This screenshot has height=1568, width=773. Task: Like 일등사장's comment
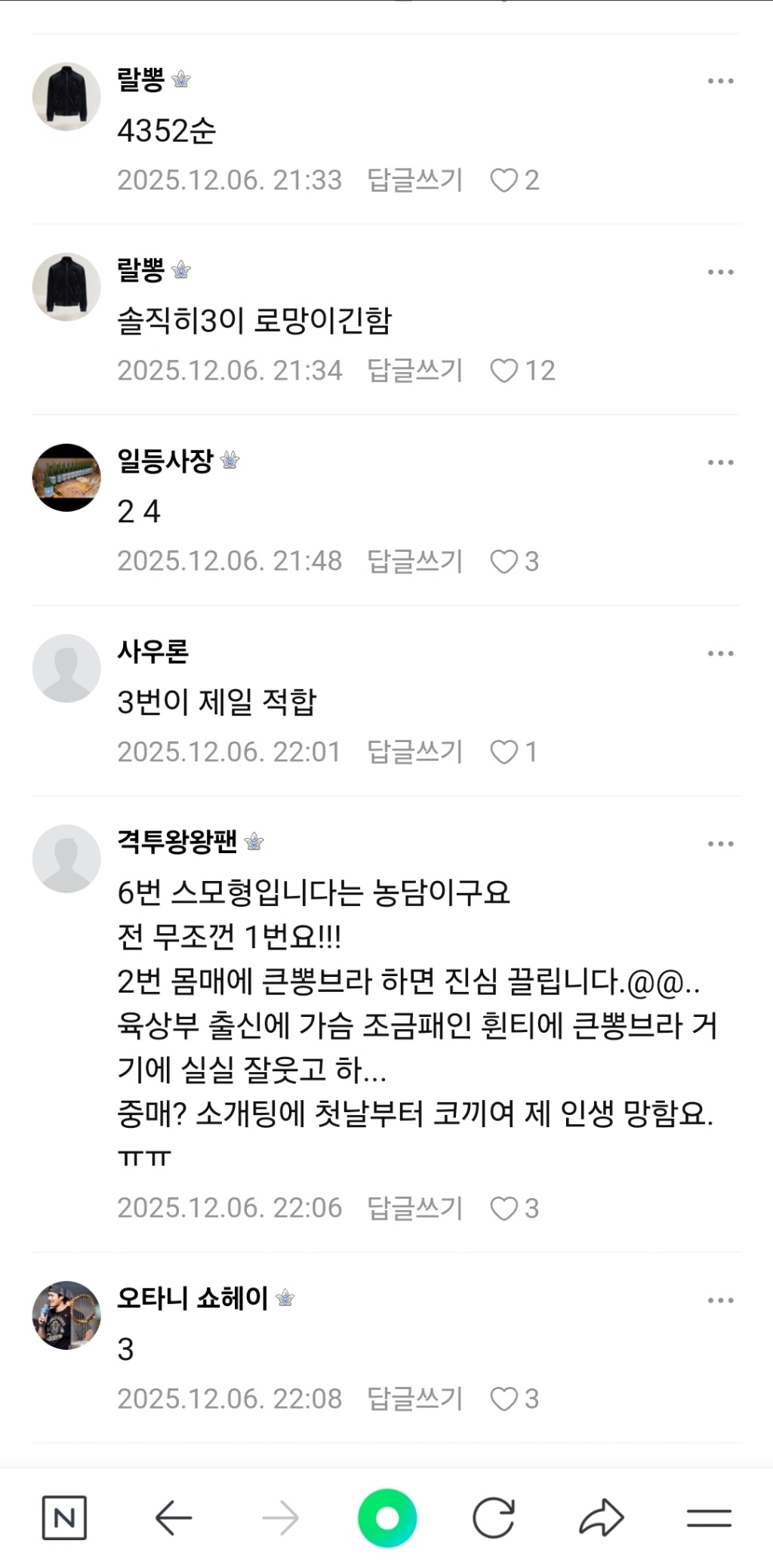(504, 562)
